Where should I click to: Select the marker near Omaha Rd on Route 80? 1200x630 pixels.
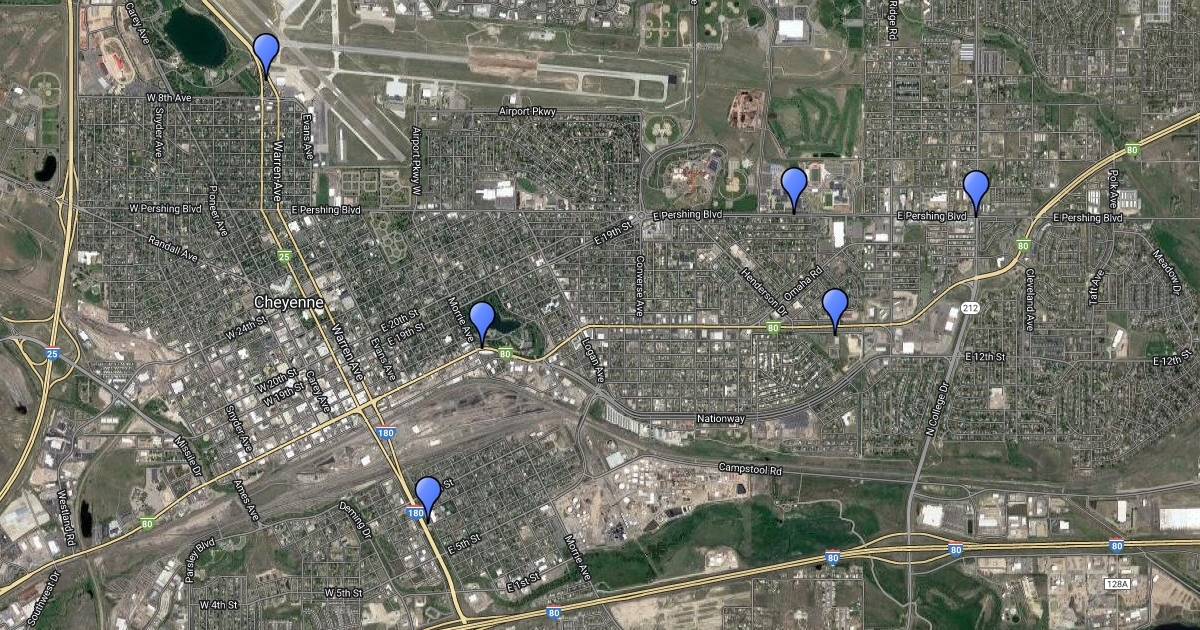coord(835,306)
